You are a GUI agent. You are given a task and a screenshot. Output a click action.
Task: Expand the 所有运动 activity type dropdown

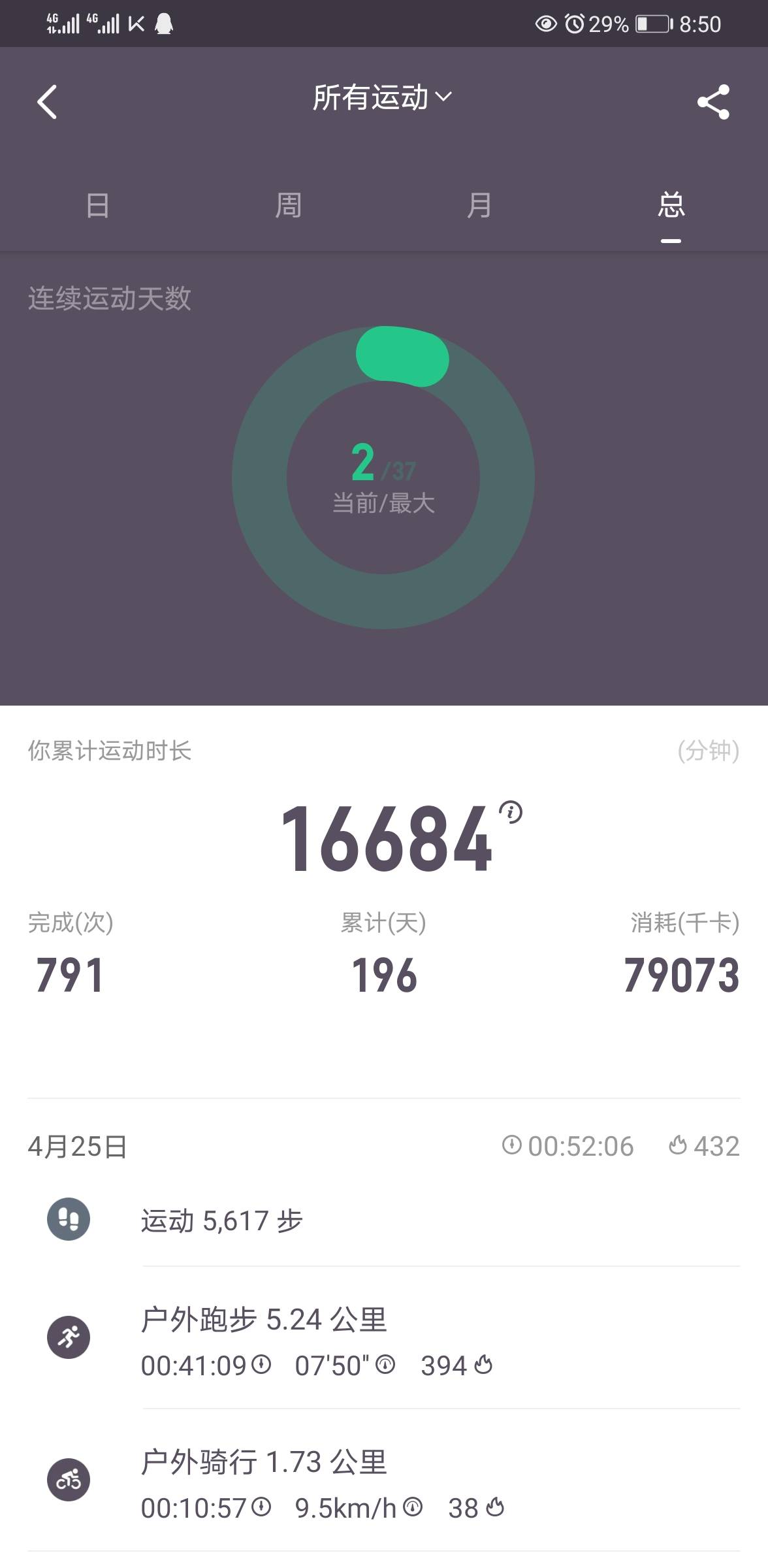pos(383,98)
